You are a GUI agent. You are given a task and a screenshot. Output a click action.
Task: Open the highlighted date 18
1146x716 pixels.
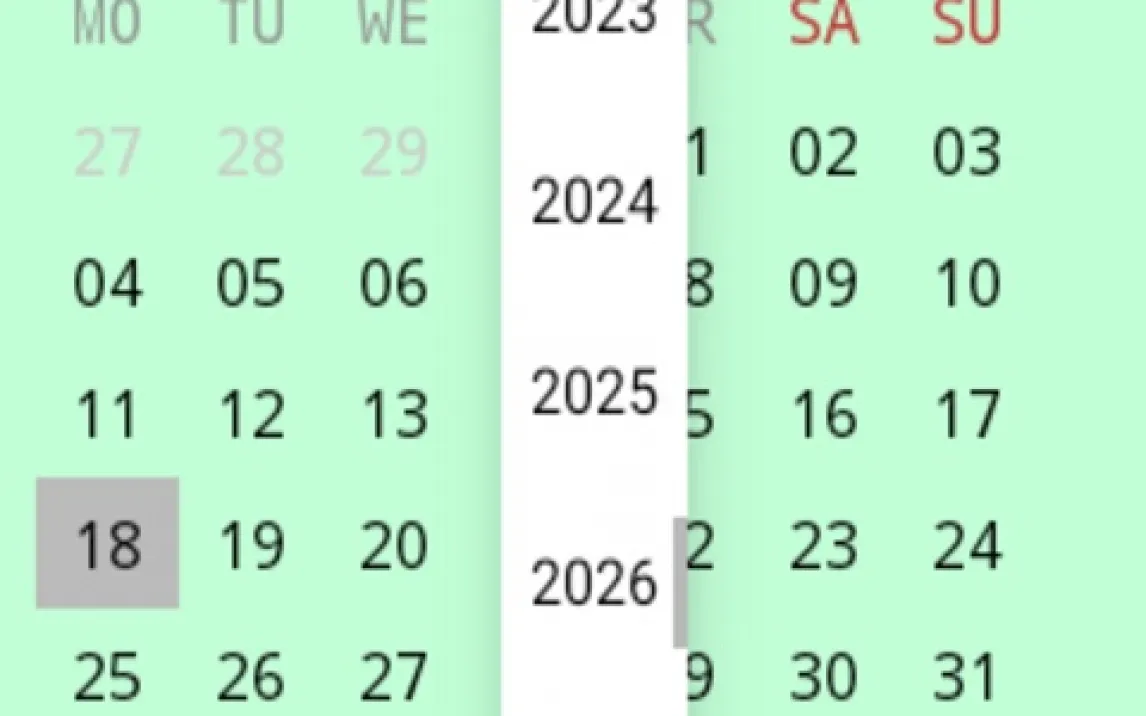(108, 544)
